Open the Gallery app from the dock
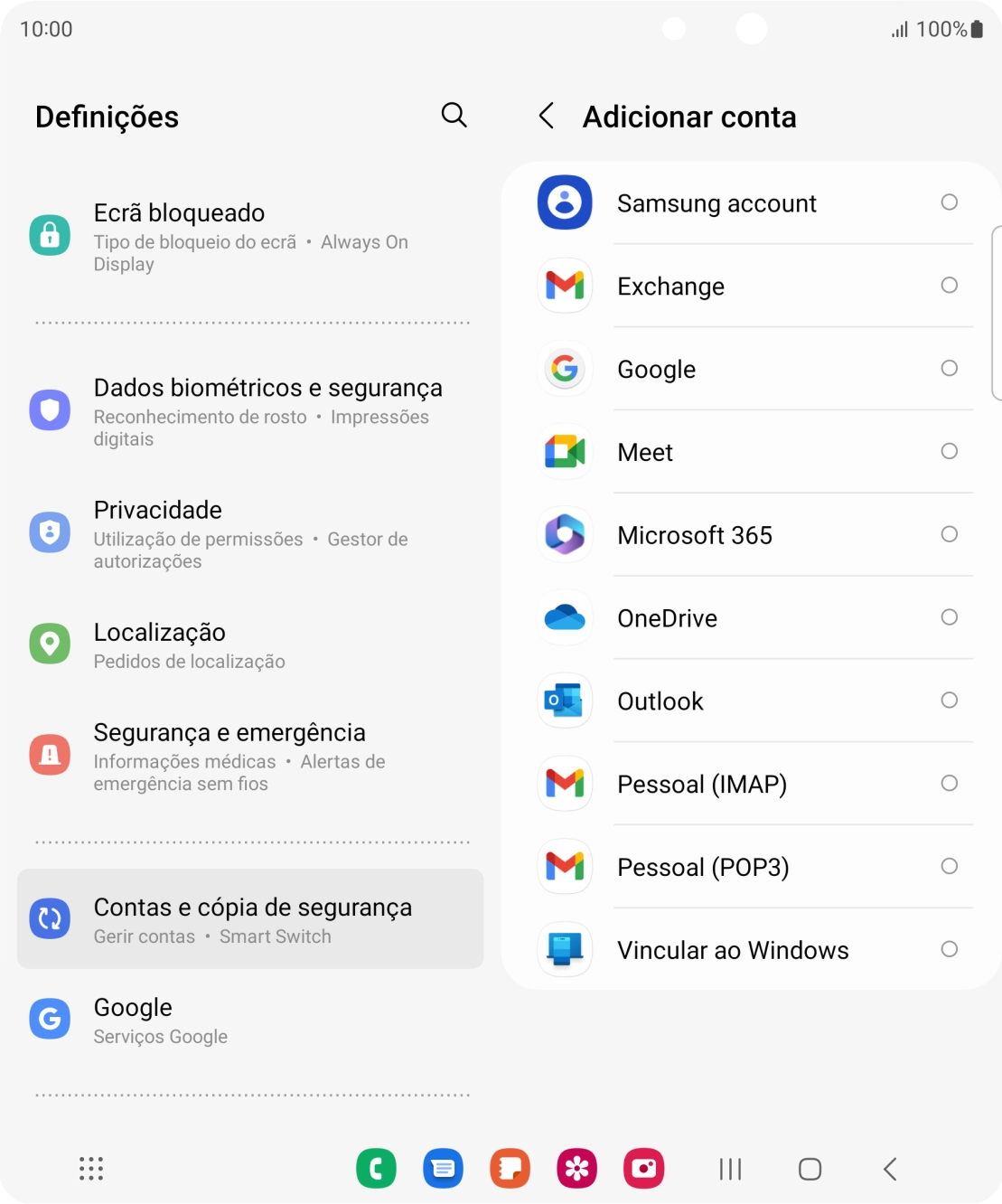This screenshot has height=1204, width=1002. coord(577,1168)
